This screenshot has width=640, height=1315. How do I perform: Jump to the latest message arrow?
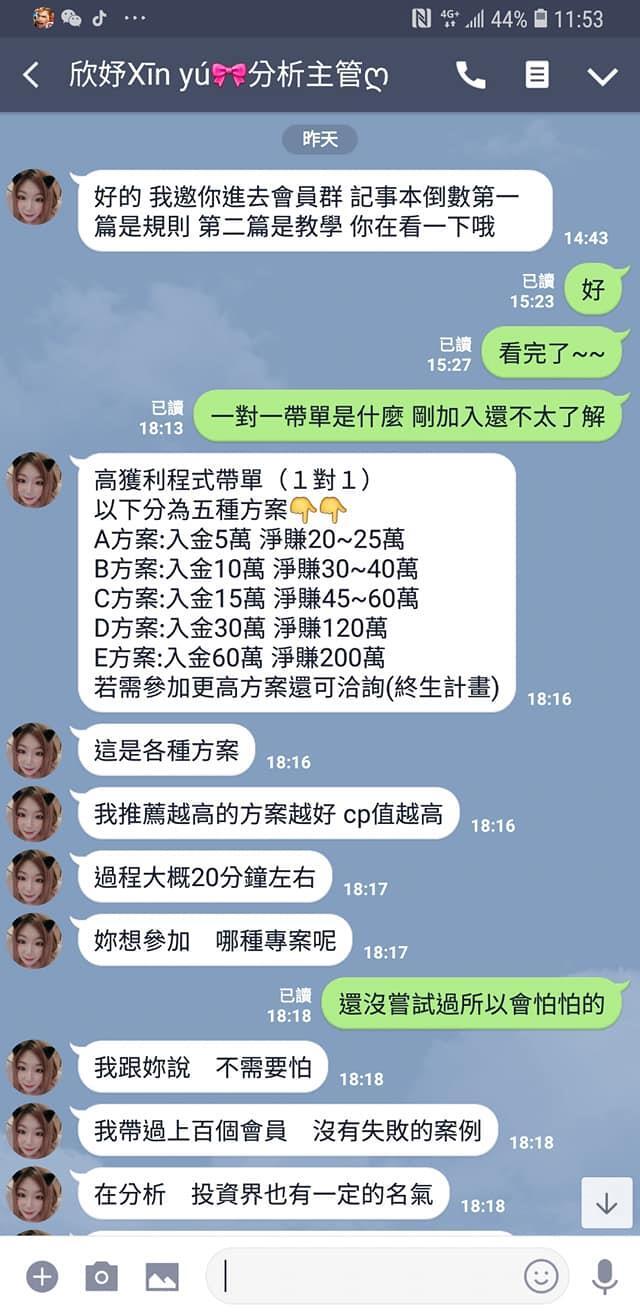coord(606,1203)
